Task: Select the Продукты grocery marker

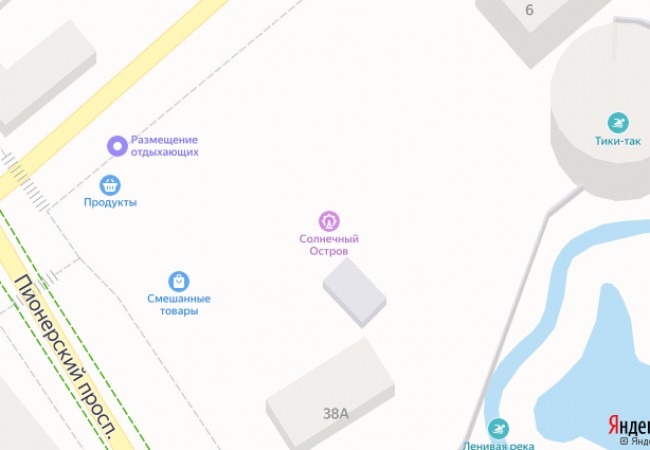Action: click(x=110, y=185)
